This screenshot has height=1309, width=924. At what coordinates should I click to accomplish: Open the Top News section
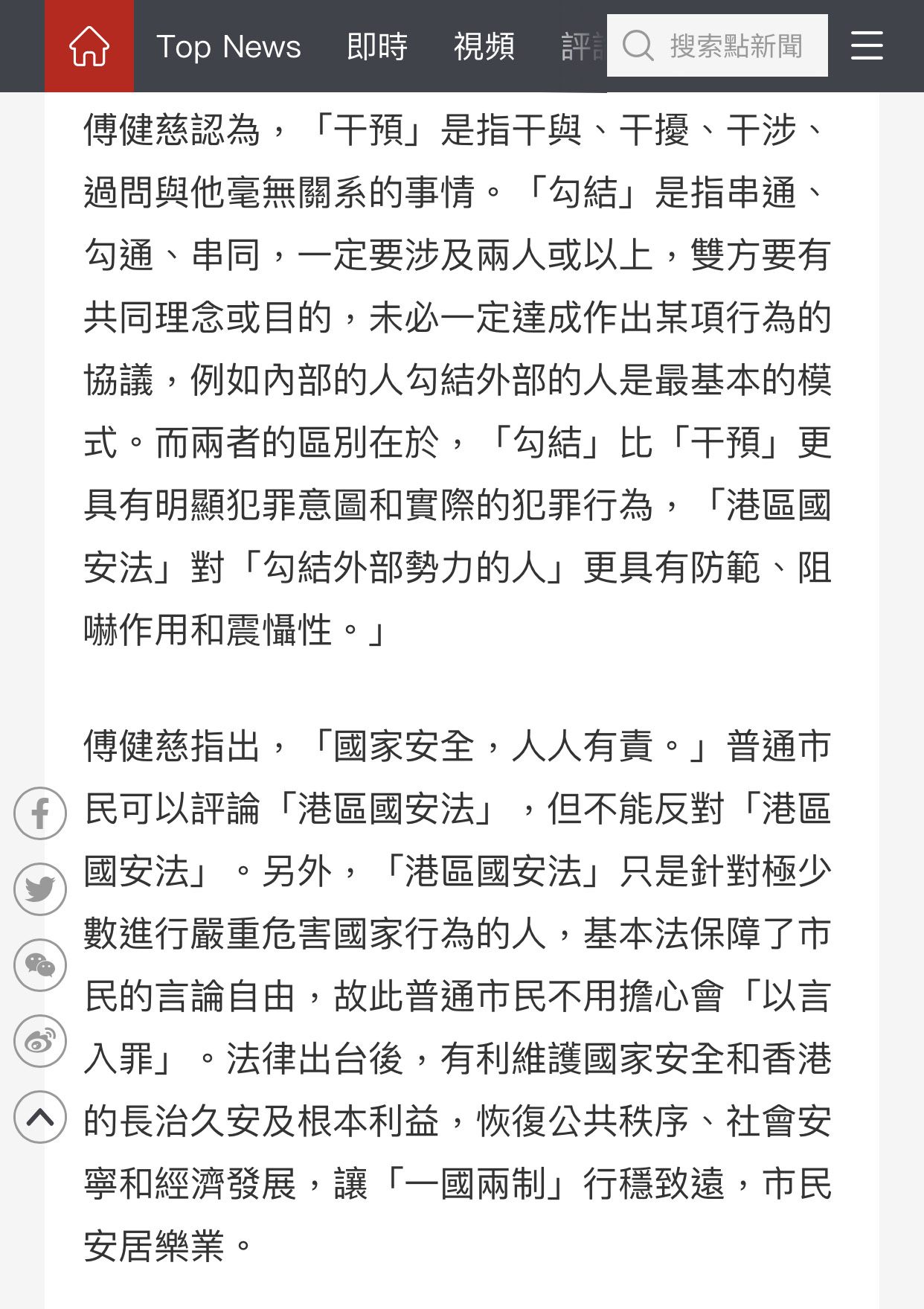click(x=228, y=47)
